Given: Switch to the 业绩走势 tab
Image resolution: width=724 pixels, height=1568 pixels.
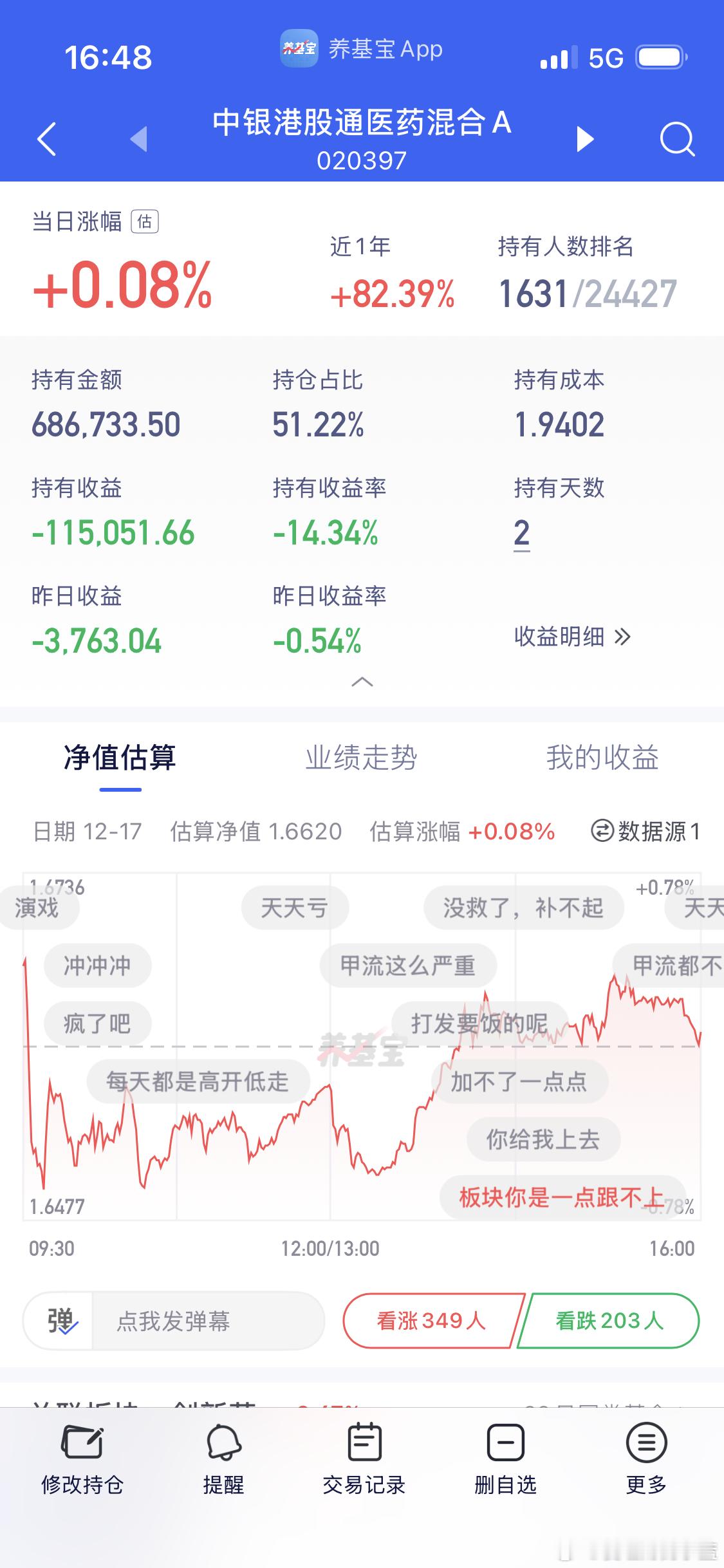Looking at the screenshot, I should 362,758.
